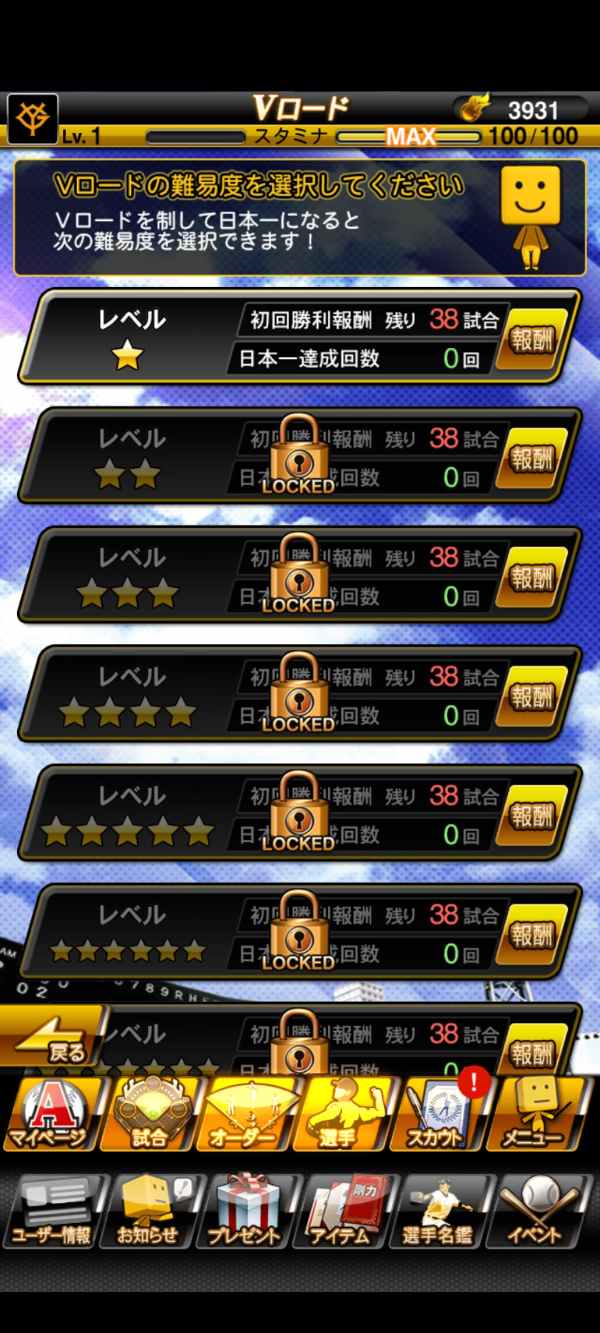
Task: View rewards for the six-star level
Action: tap(537, 933)
